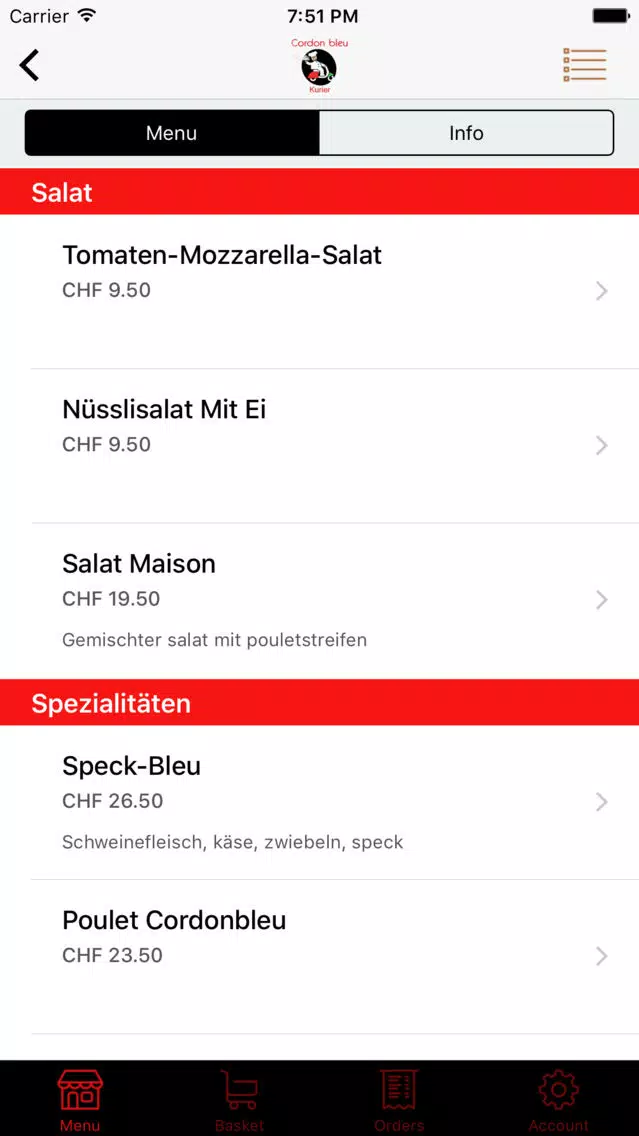The height and width of the screenshot is (1136, 639).
Task: Switch to the Info segment
Action: tap(466, 133)
